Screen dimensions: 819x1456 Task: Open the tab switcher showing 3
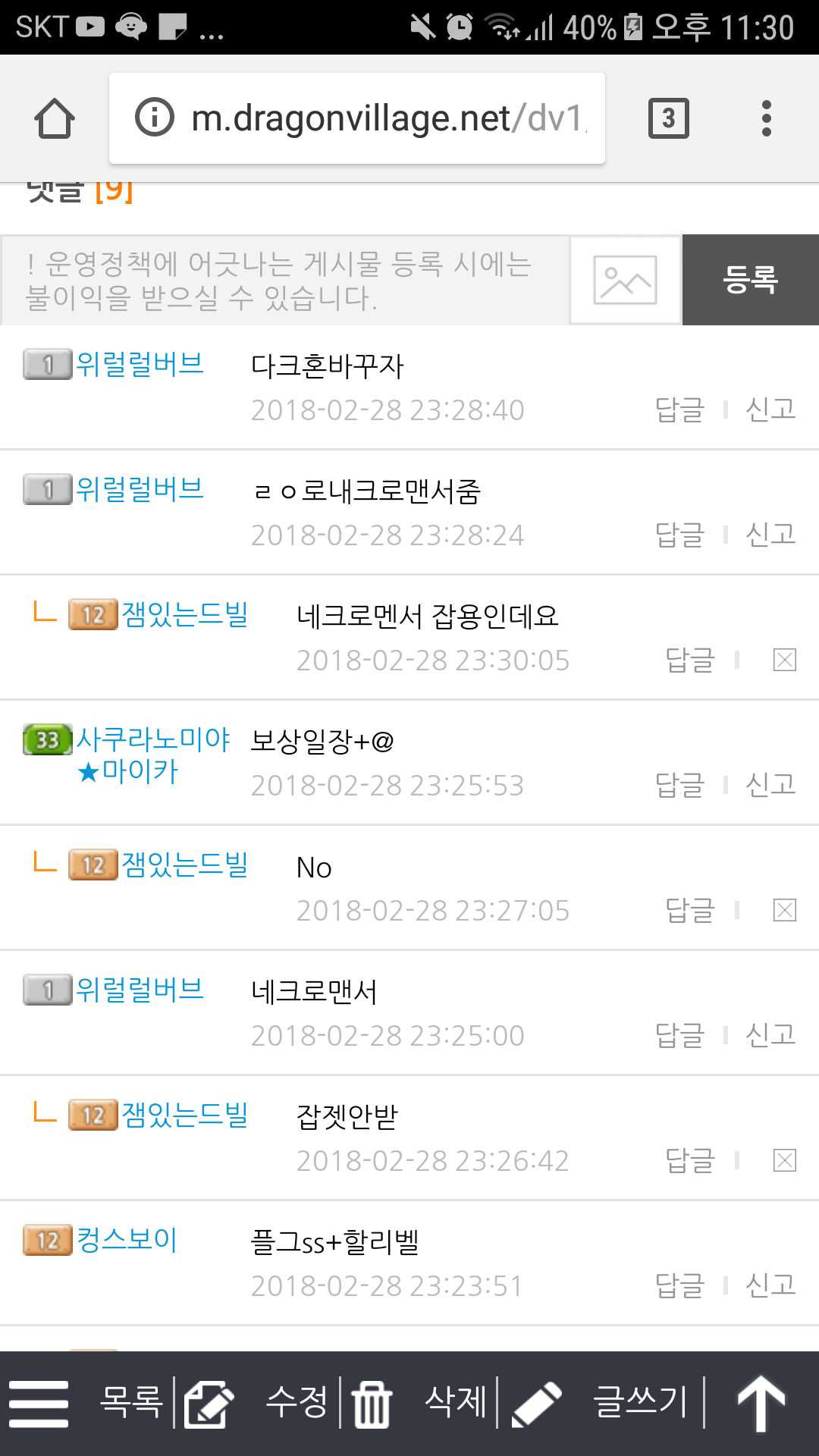pos(668,118)
